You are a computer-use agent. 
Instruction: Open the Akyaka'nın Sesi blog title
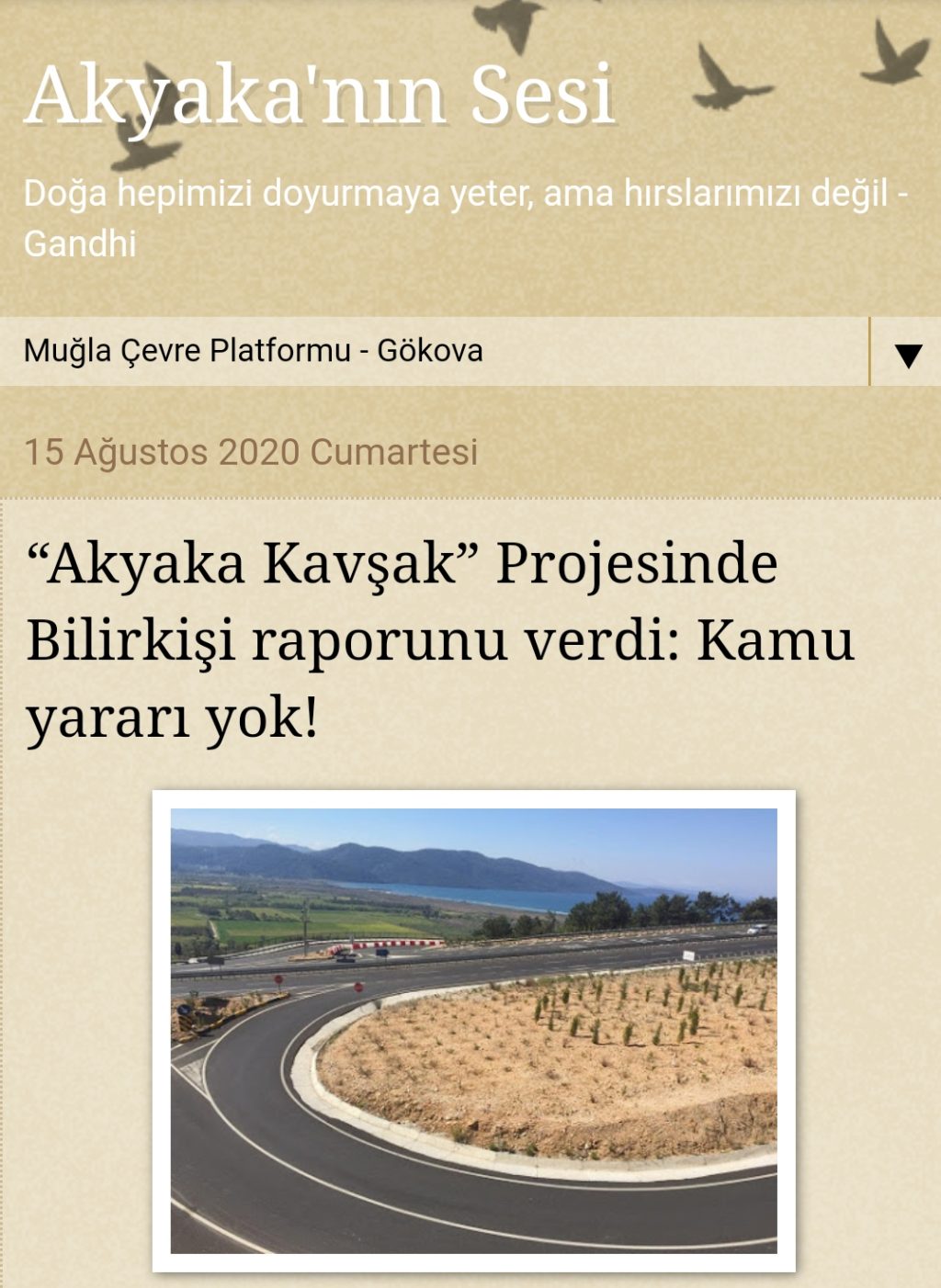319,96
